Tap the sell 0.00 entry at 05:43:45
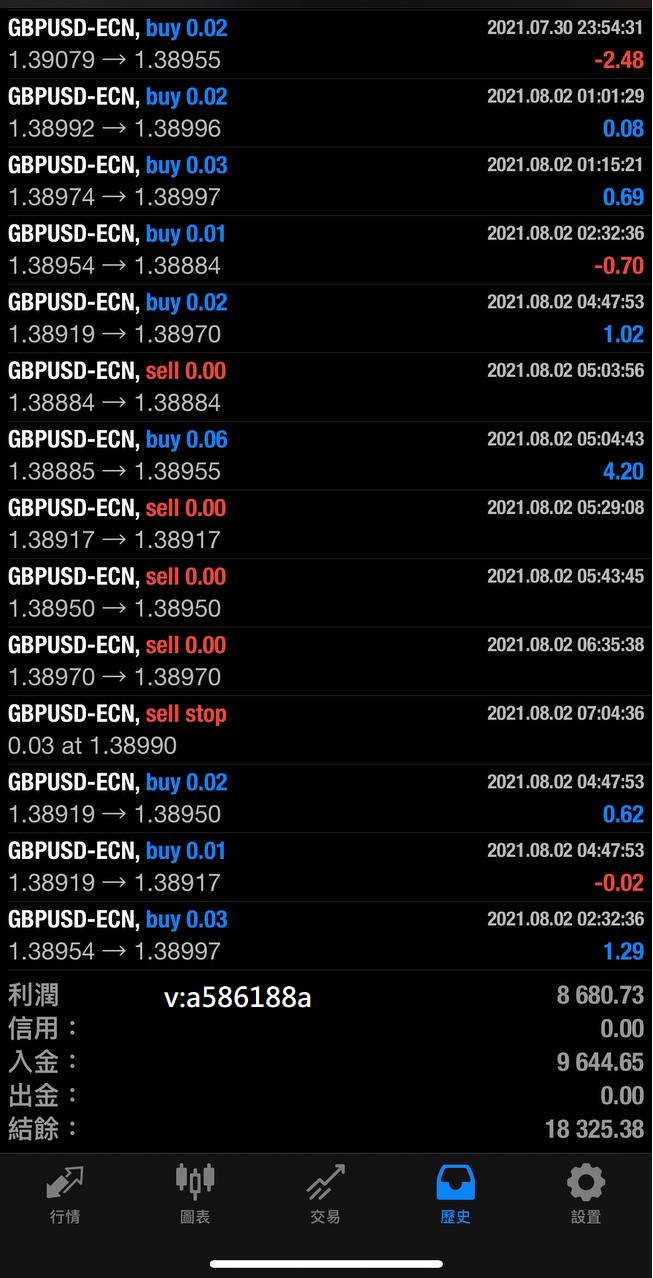This screenshot has height=1278, width=653. (x=326, y=592)
